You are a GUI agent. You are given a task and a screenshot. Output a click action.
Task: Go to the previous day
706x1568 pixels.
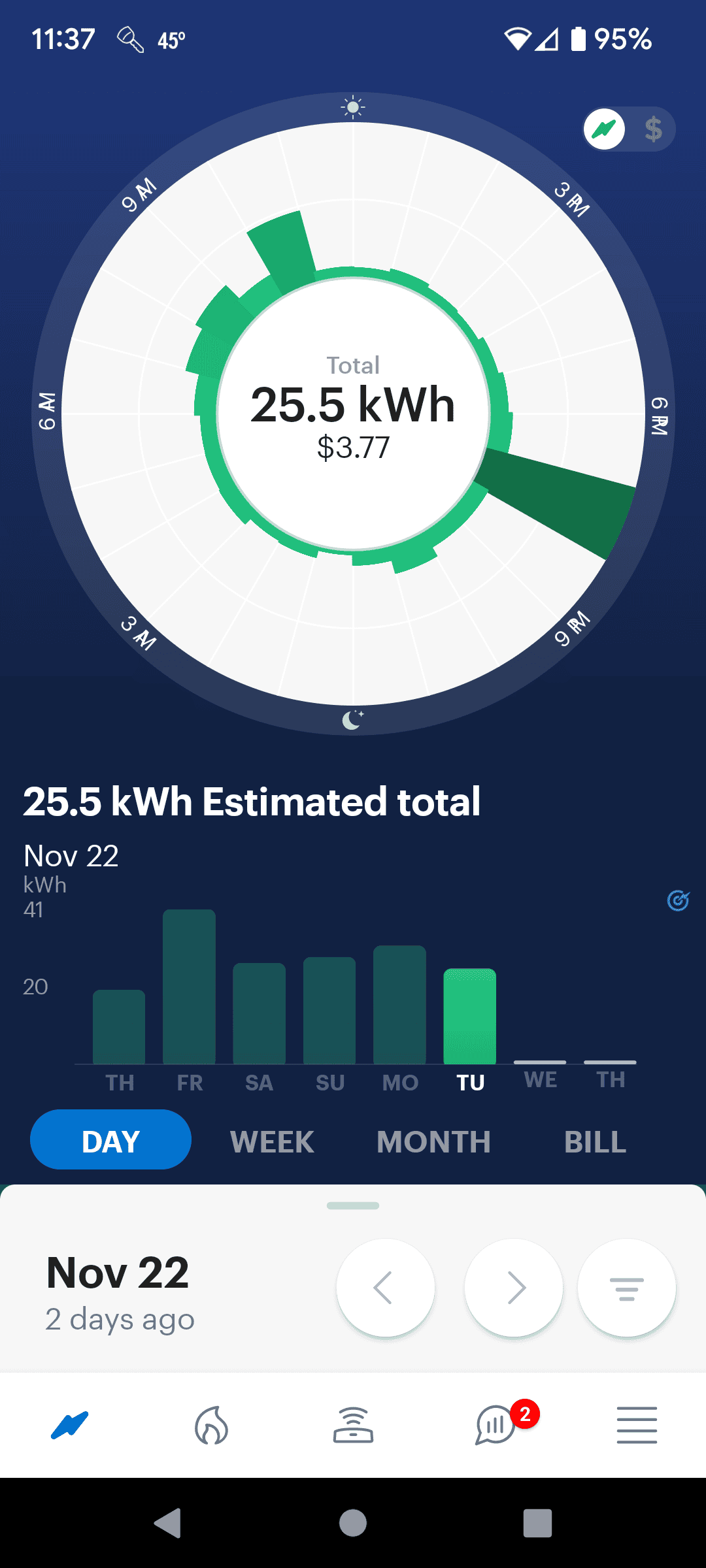385,1288
